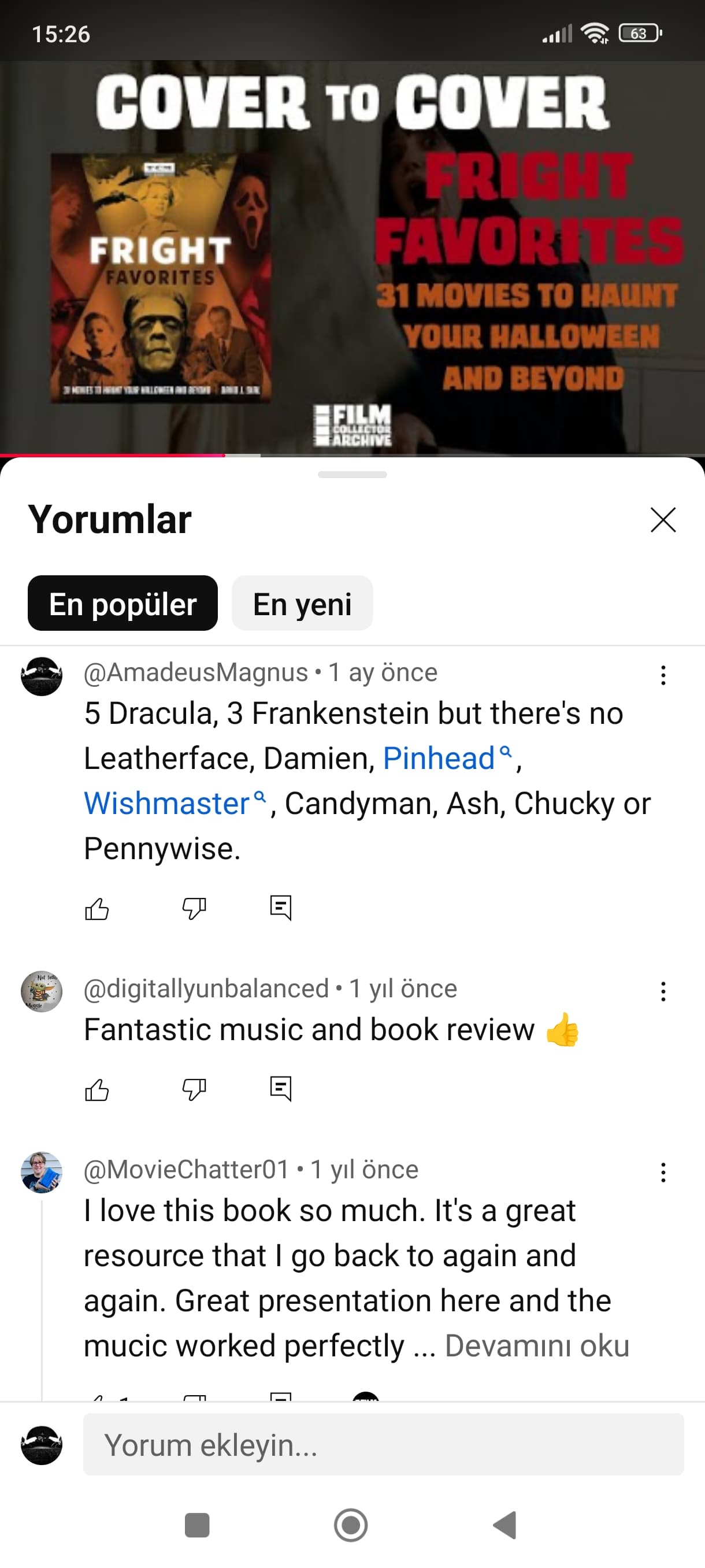Viewport: 705px width, 1568px height.
Task: Reply to digitallyunbalanced's comment
Action: tap(280, 1088)
